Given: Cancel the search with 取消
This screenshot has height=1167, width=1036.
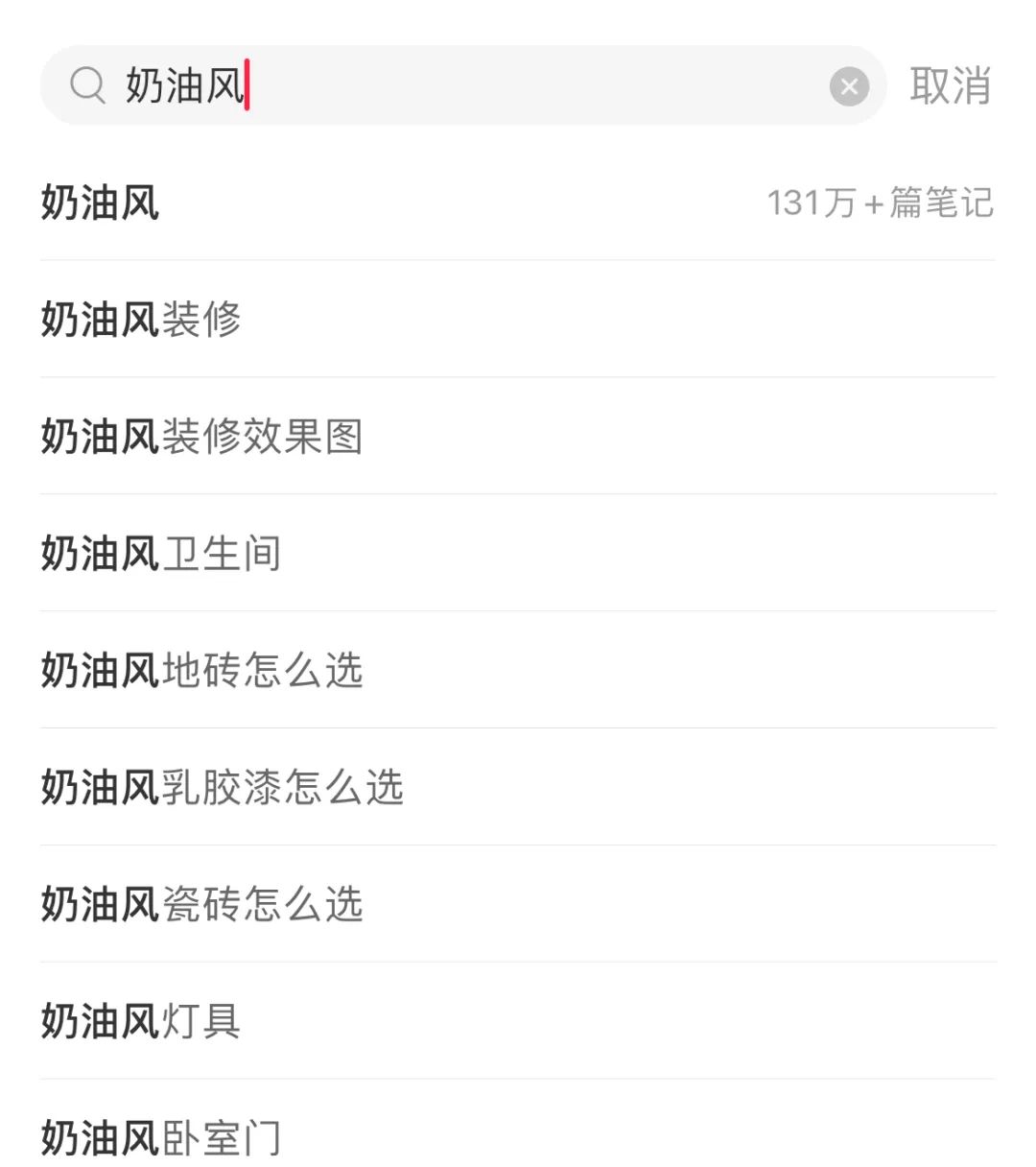Looking at the screenshot, I should (950, 86).
